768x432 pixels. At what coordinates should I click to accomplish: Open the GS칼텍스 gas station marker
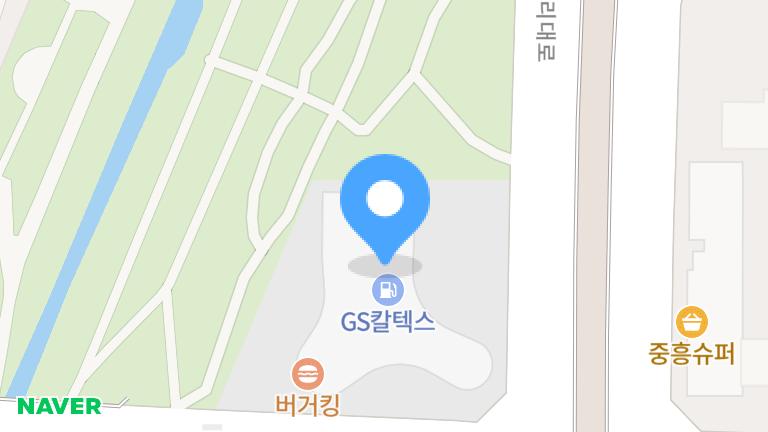(388, 291)
